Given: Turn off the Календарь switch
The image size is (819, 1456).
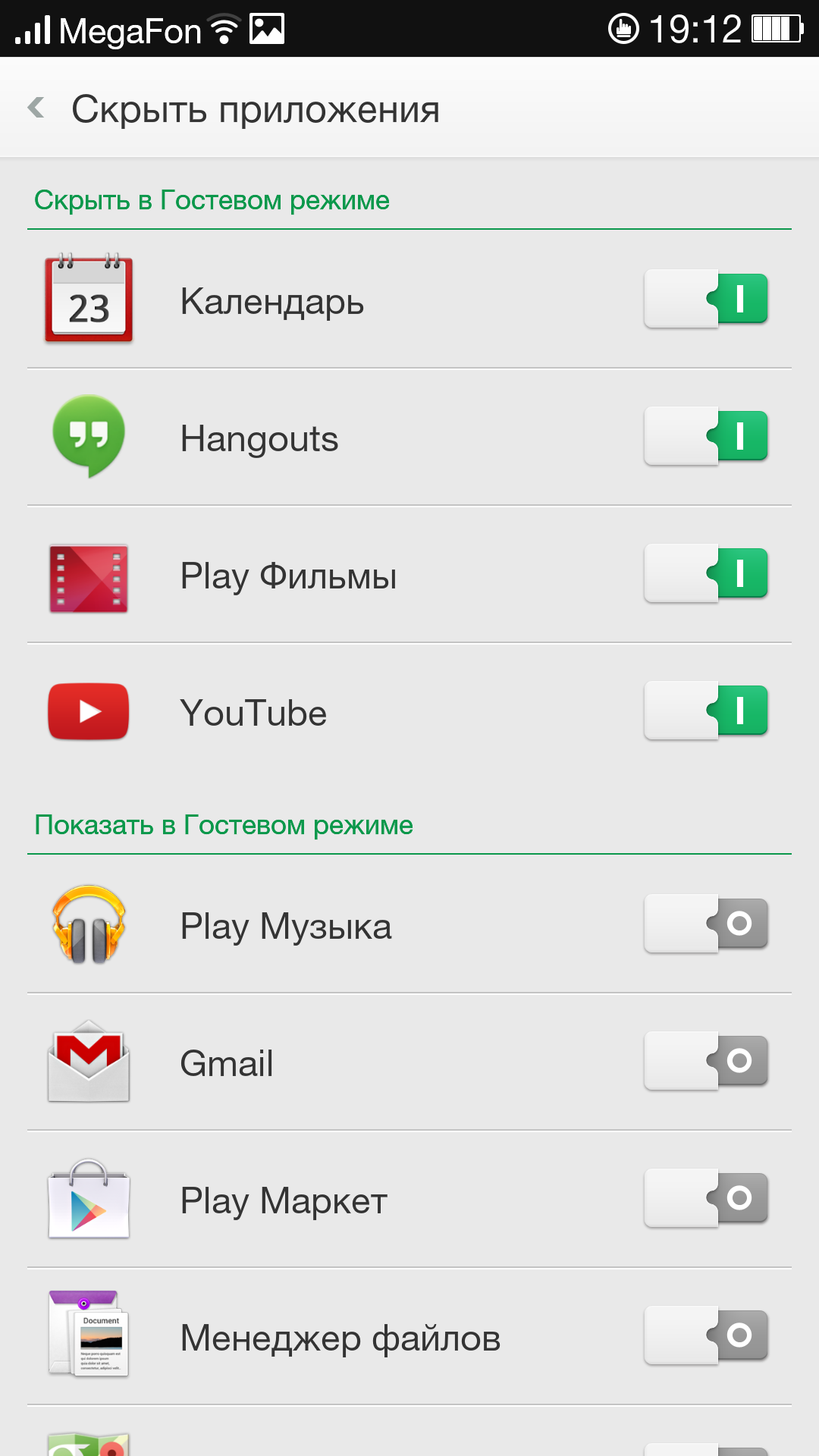Looking at the screenshot, I should pos(706,300).
